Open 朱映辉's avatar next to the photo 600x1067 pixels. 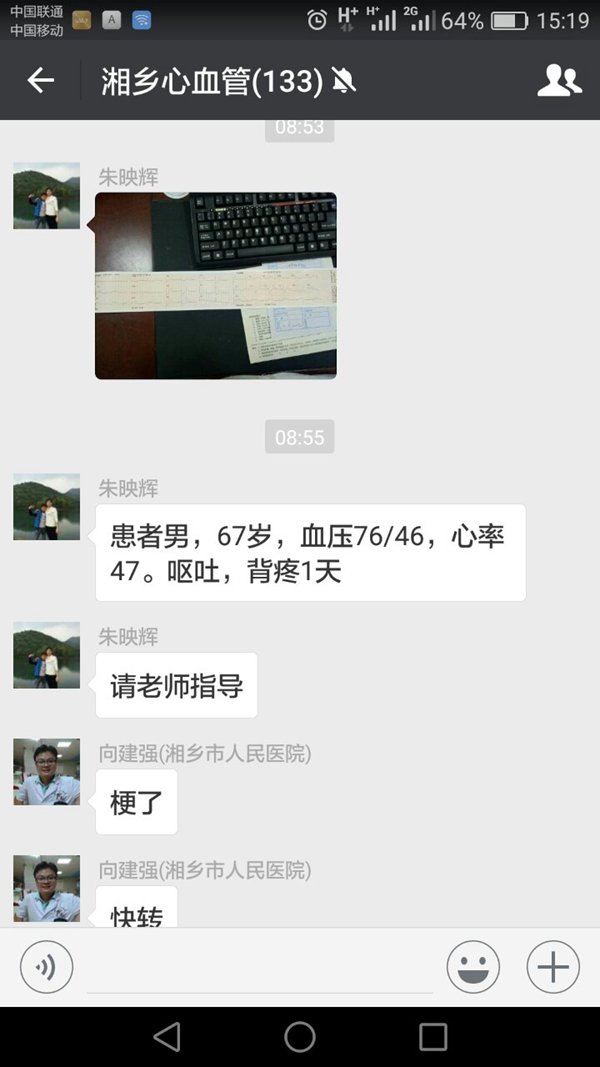(x=46, y=196)
